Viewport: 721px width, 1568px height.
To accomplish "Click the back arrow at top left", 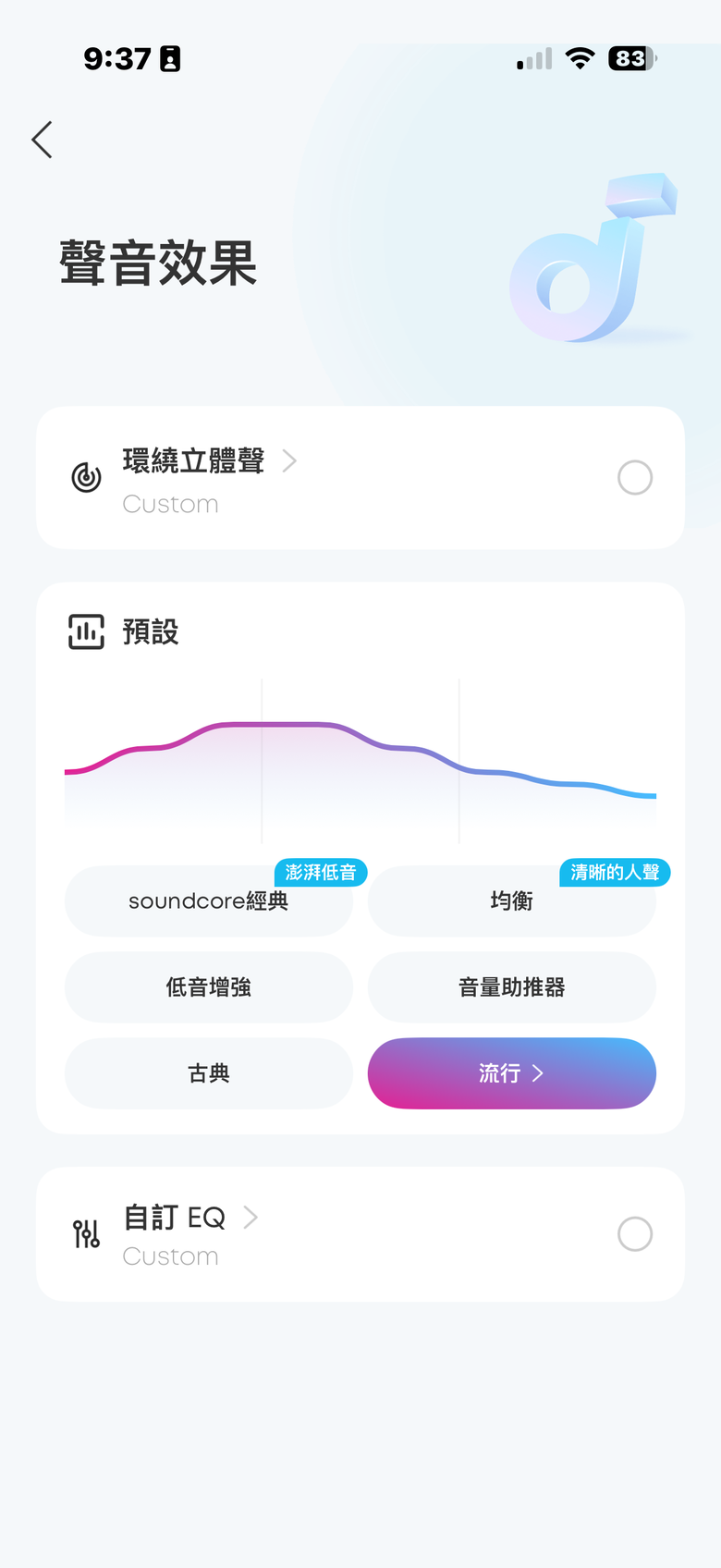I will [41, 139].
